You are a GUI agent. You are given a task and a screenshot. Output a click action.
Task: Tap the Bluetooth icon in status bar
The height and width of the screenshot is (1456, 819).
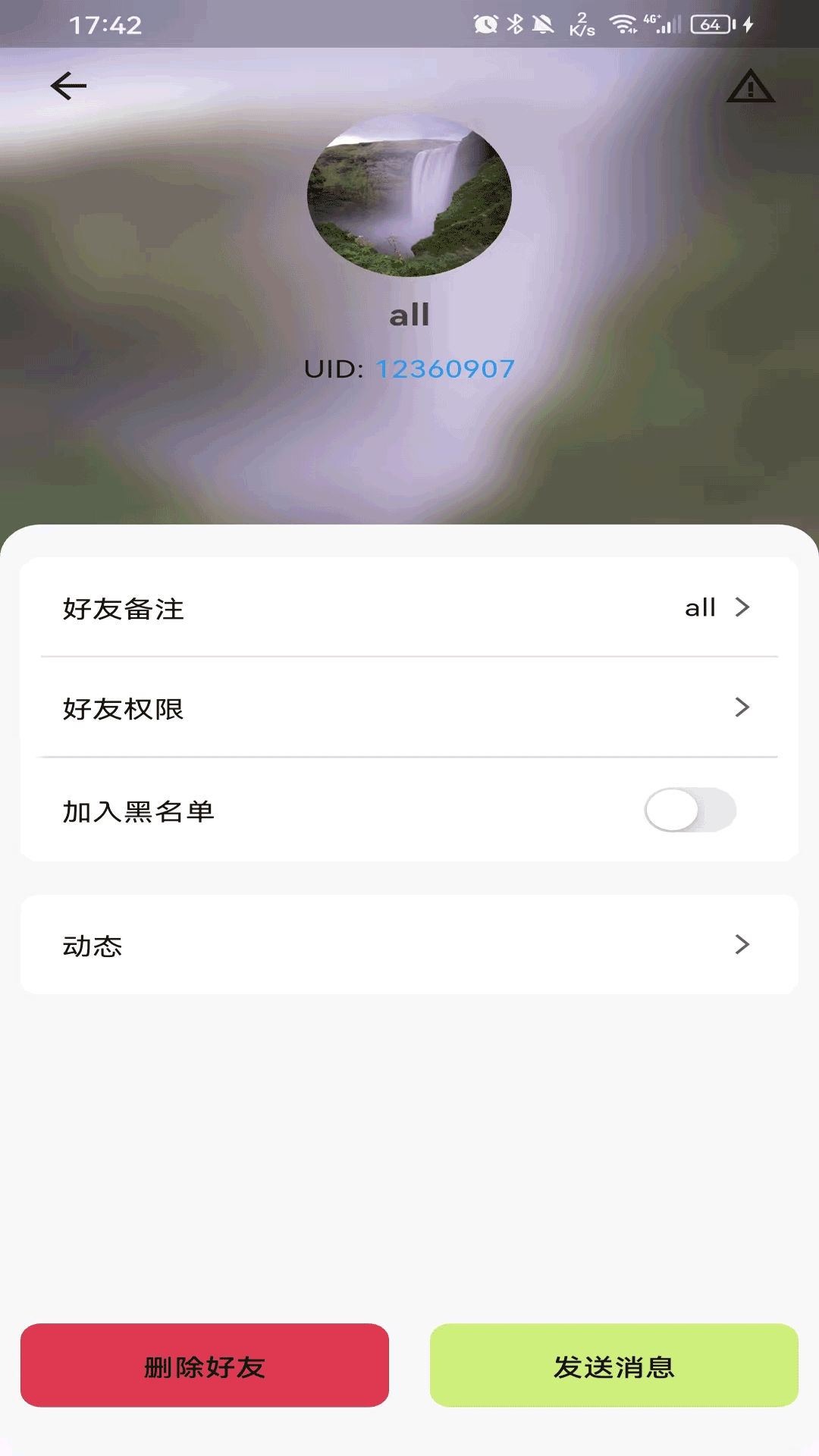[513, 25]
